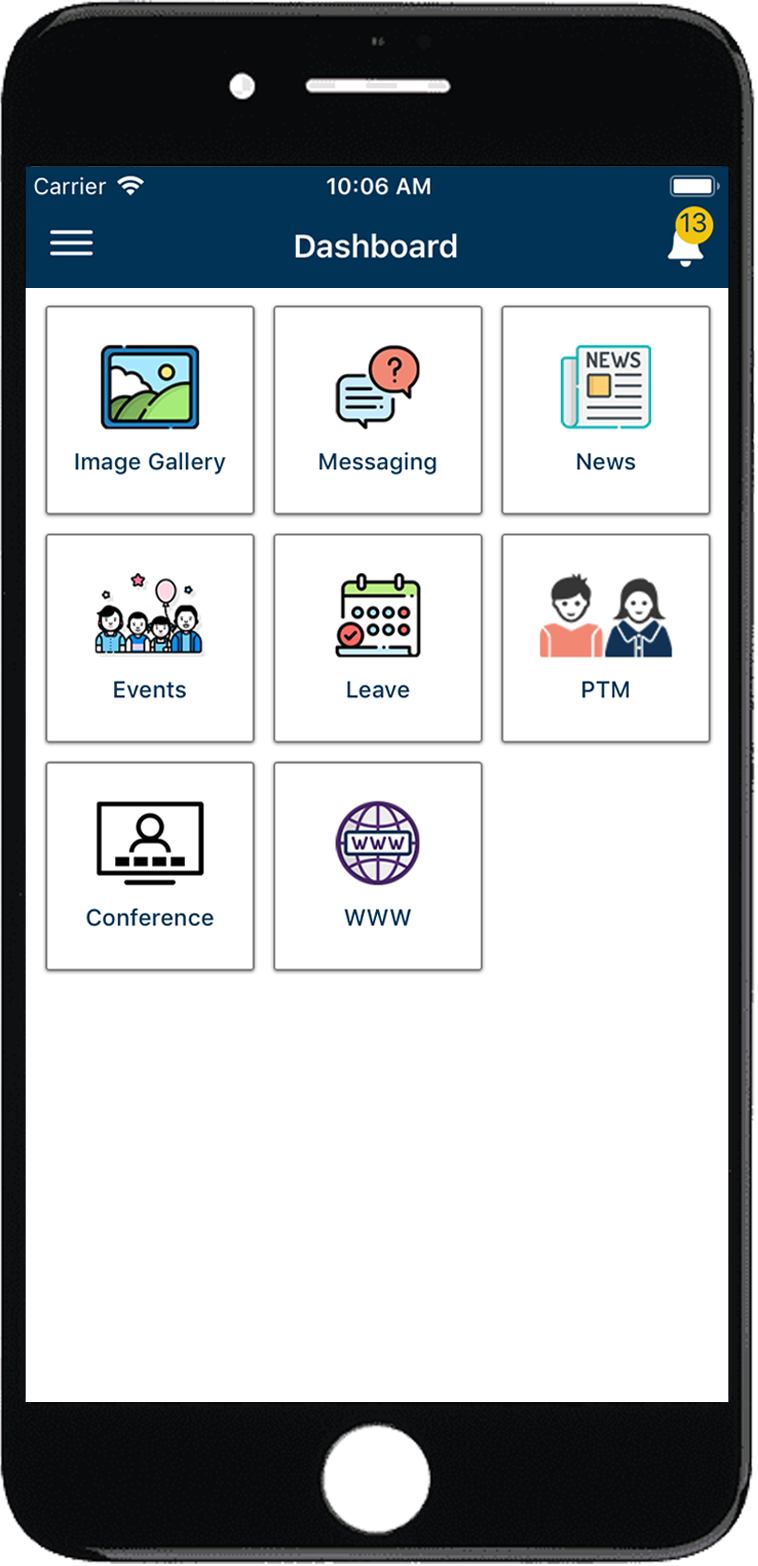
Task: Open the News tile
Action: click(605, 410)
